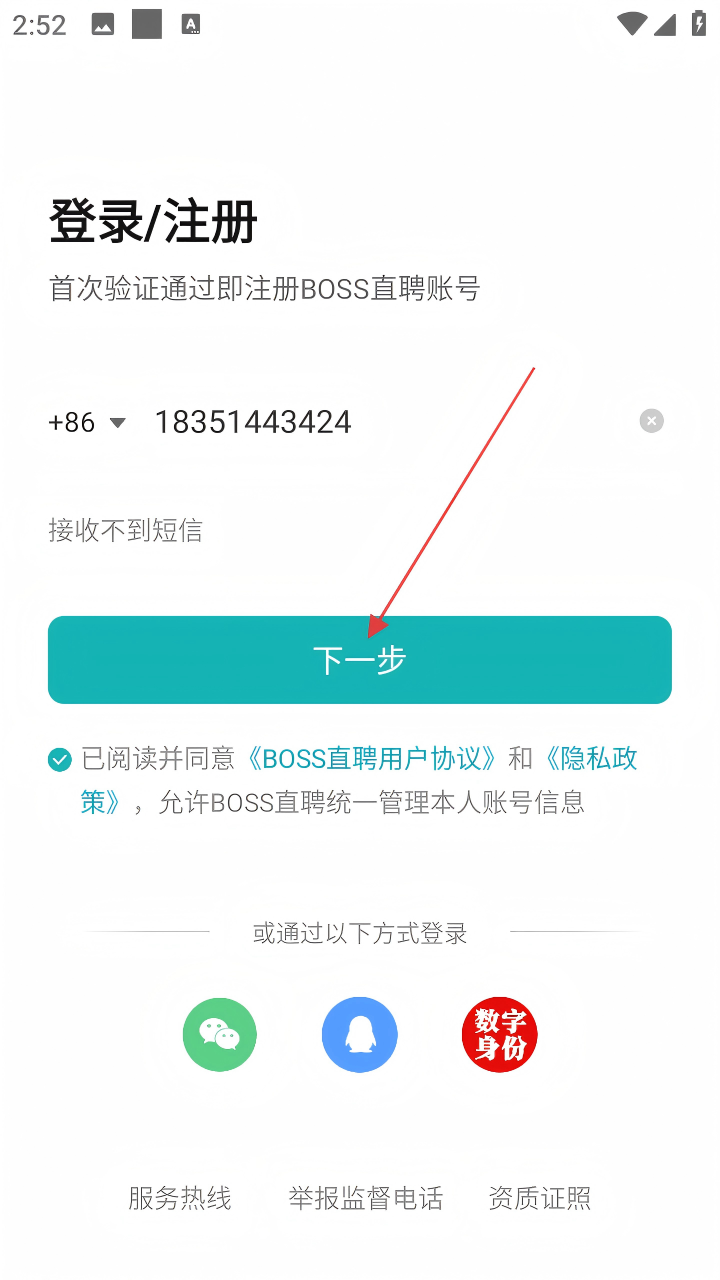Open 服务热线
The width and height of the screenshot is (720, 1280).
point(180,1198)
